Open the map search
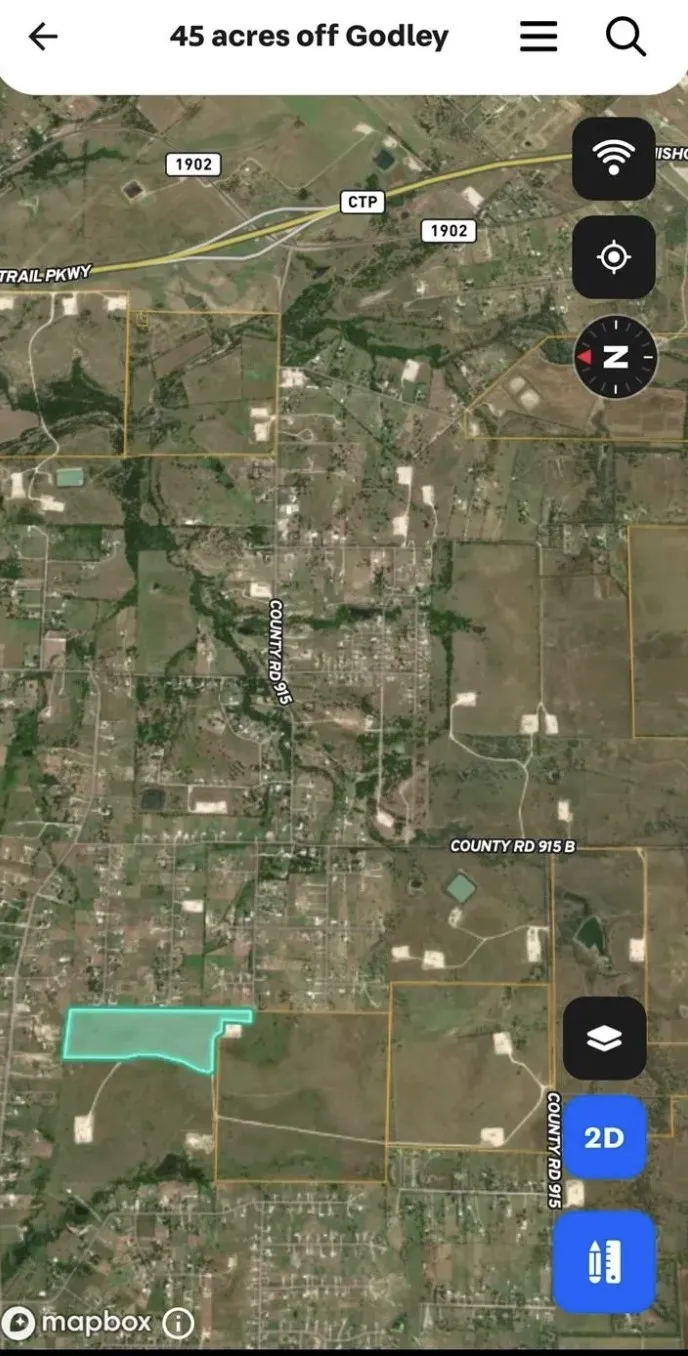 (626, 37)
